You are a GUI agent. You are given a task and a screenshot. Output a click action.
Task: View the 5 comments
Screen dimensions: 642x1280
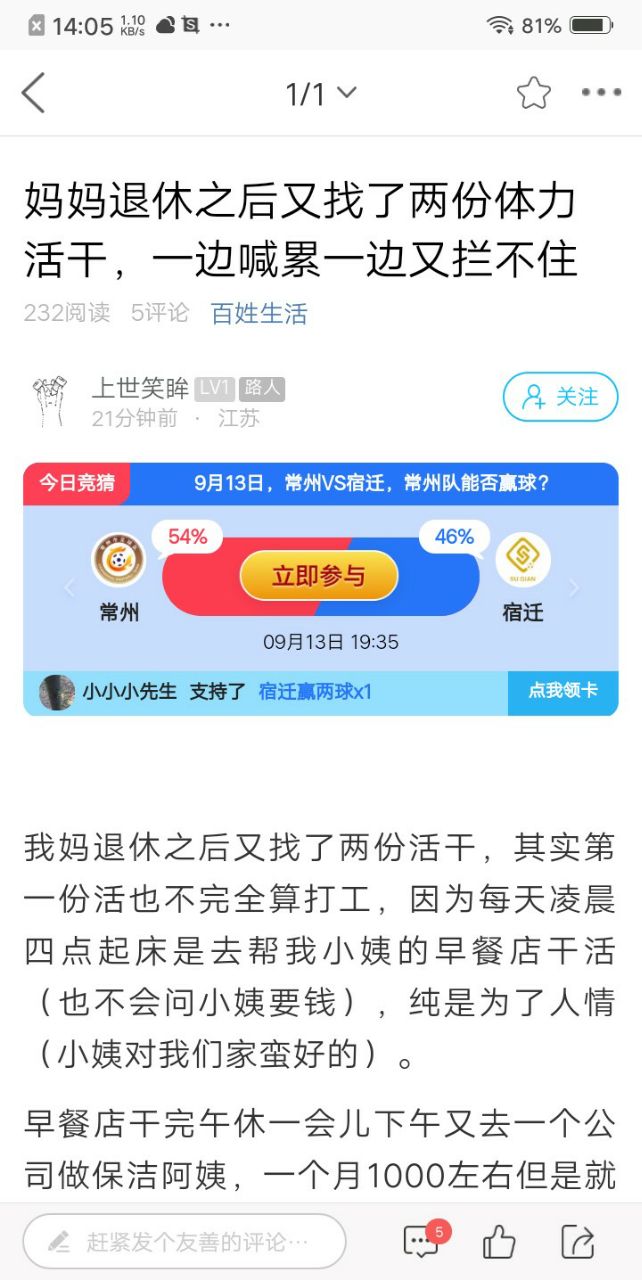(423, 1241)
